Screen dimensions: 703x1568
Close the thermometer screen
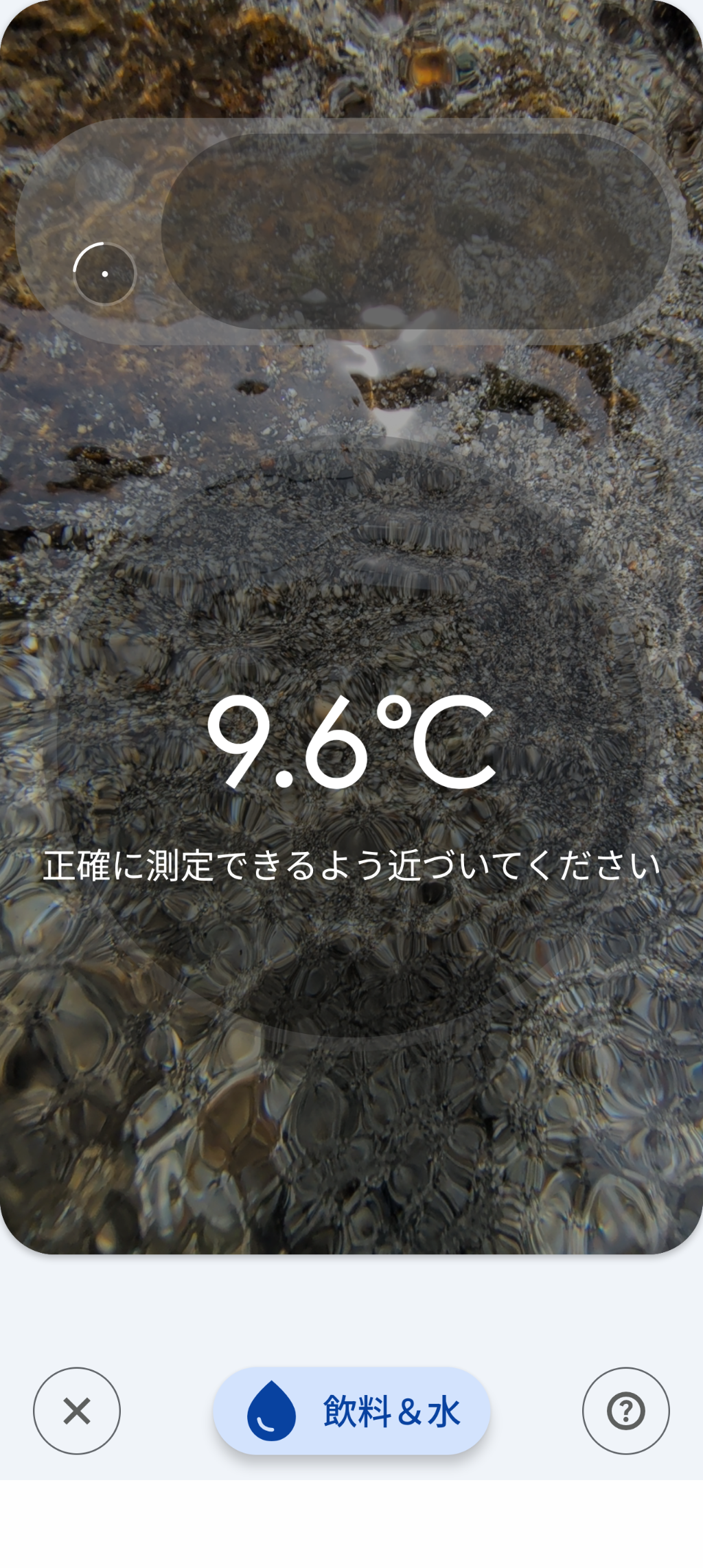point(77,1411)
